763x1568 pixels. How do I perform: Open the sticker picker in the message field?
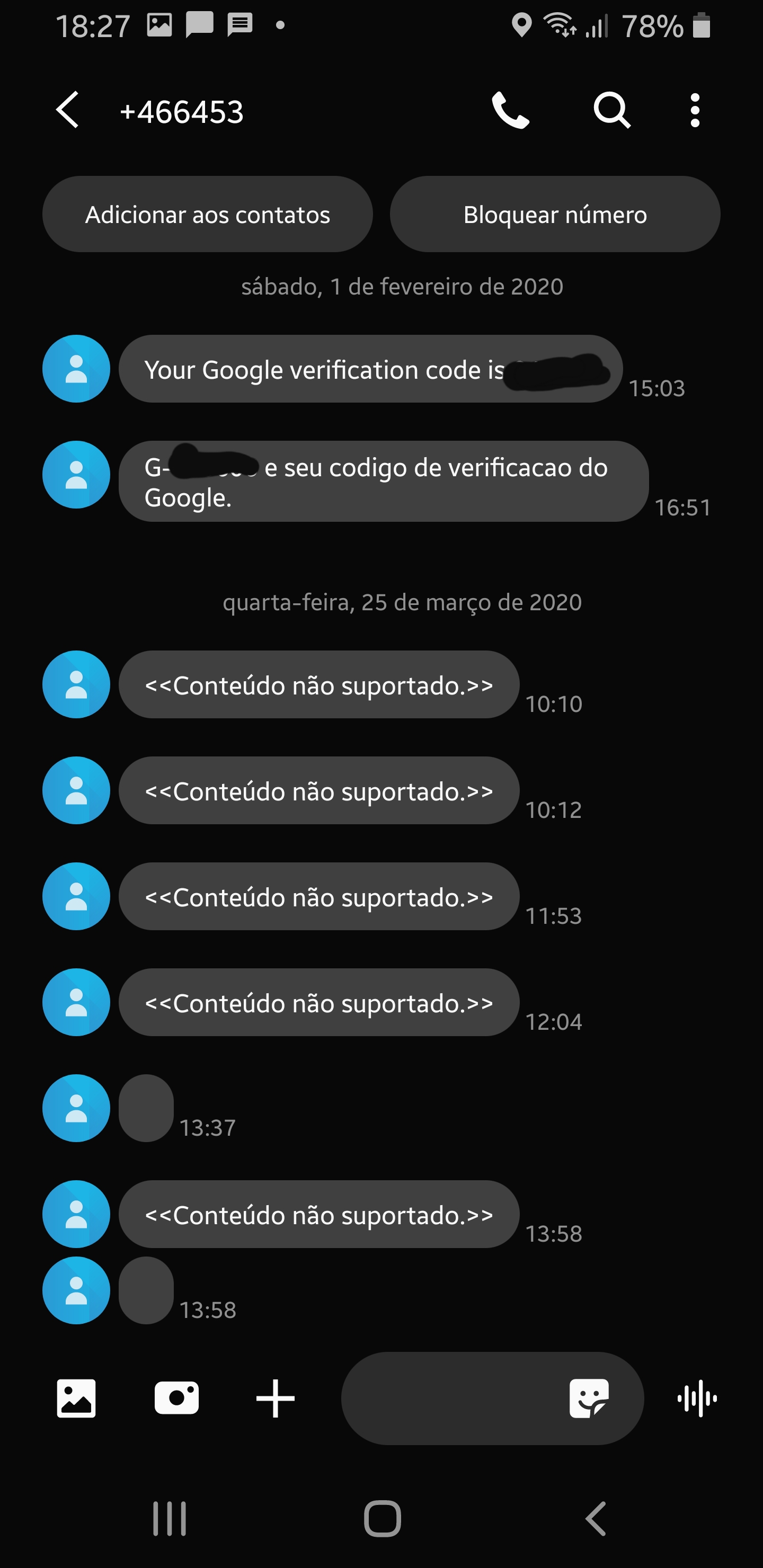[589, 1398]
